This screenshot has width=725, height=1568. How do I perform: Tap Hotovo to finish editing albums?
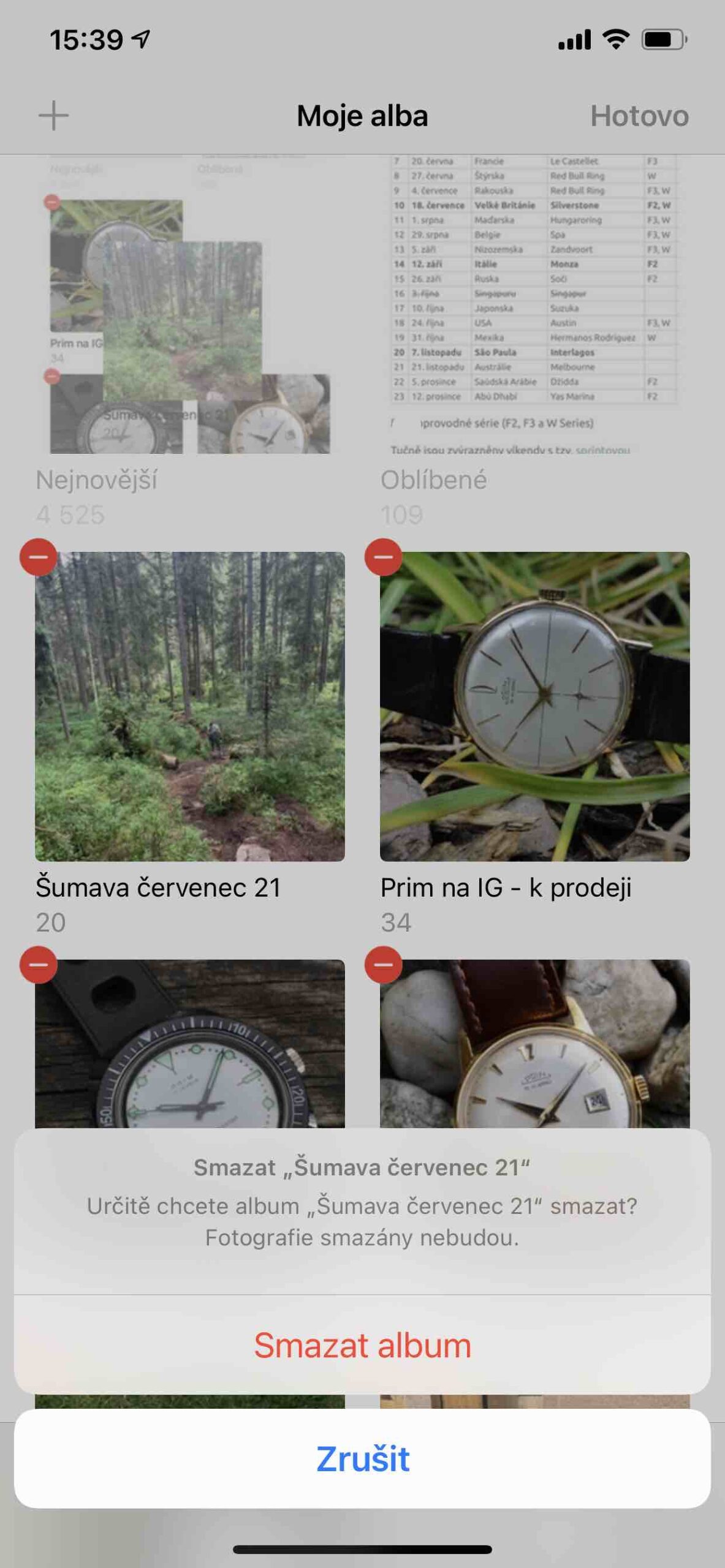(639, 116)
